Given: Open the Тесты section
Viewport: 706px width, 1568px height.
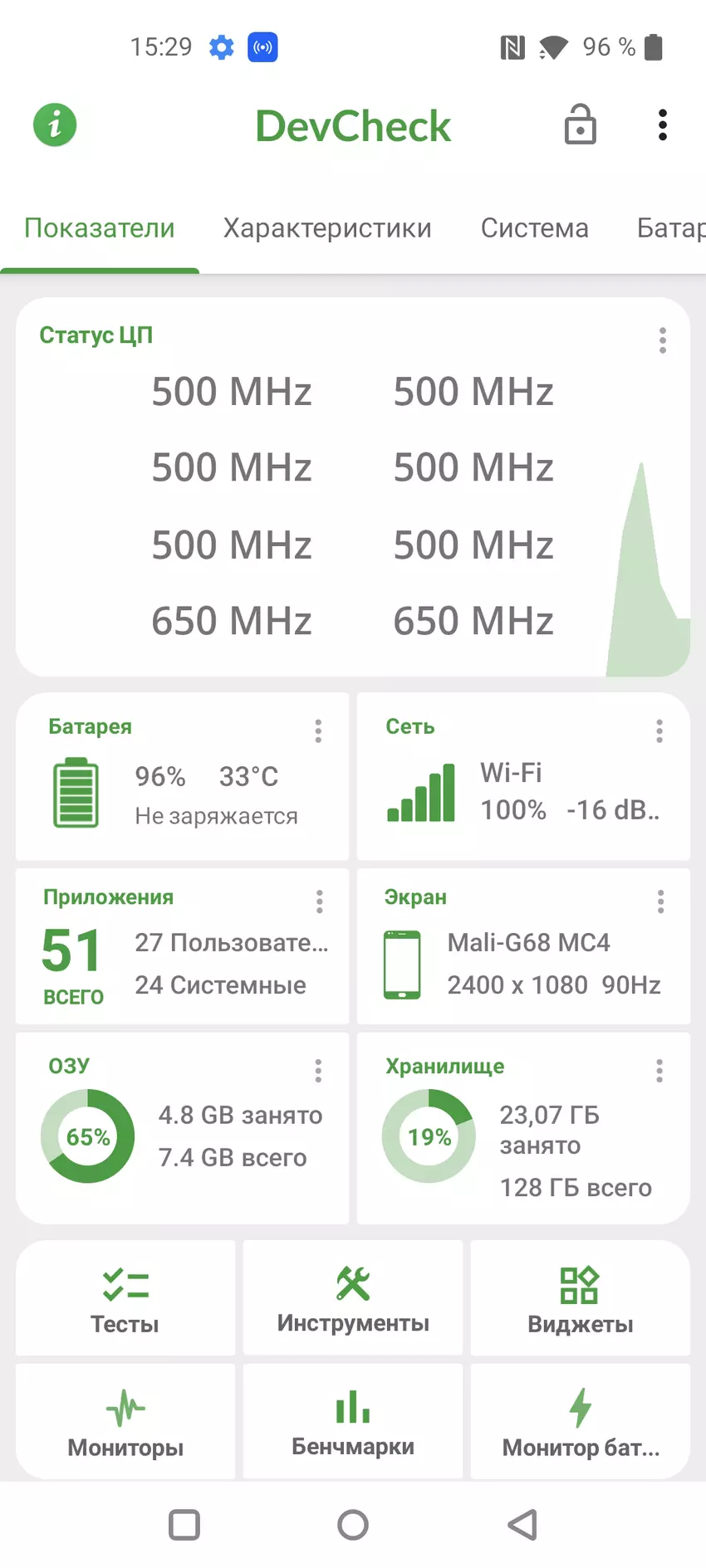Looking at the screenshot, I should pyautogui.click(x=125, y=1299).
